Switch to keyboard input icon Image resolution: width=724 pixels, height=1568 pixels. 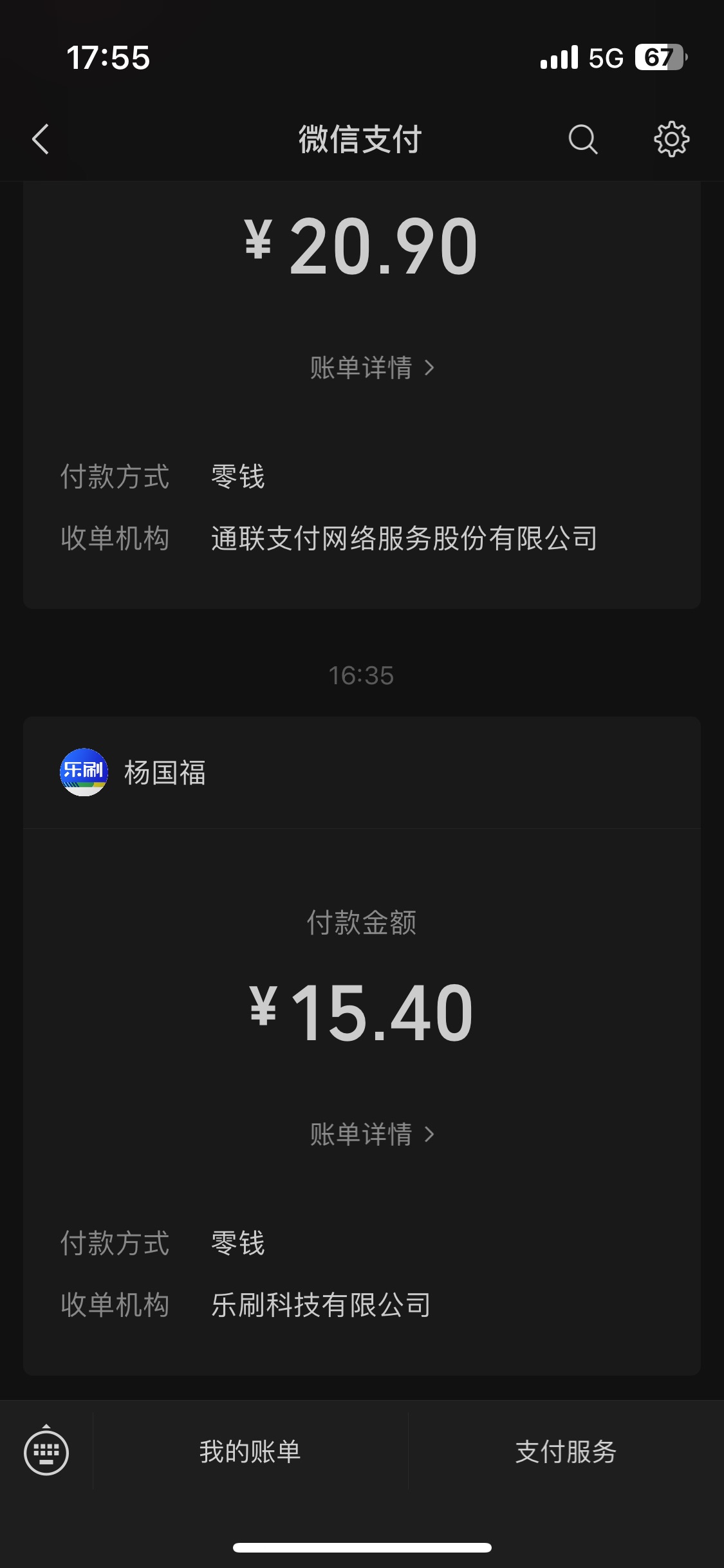(x=46, y=1452)
